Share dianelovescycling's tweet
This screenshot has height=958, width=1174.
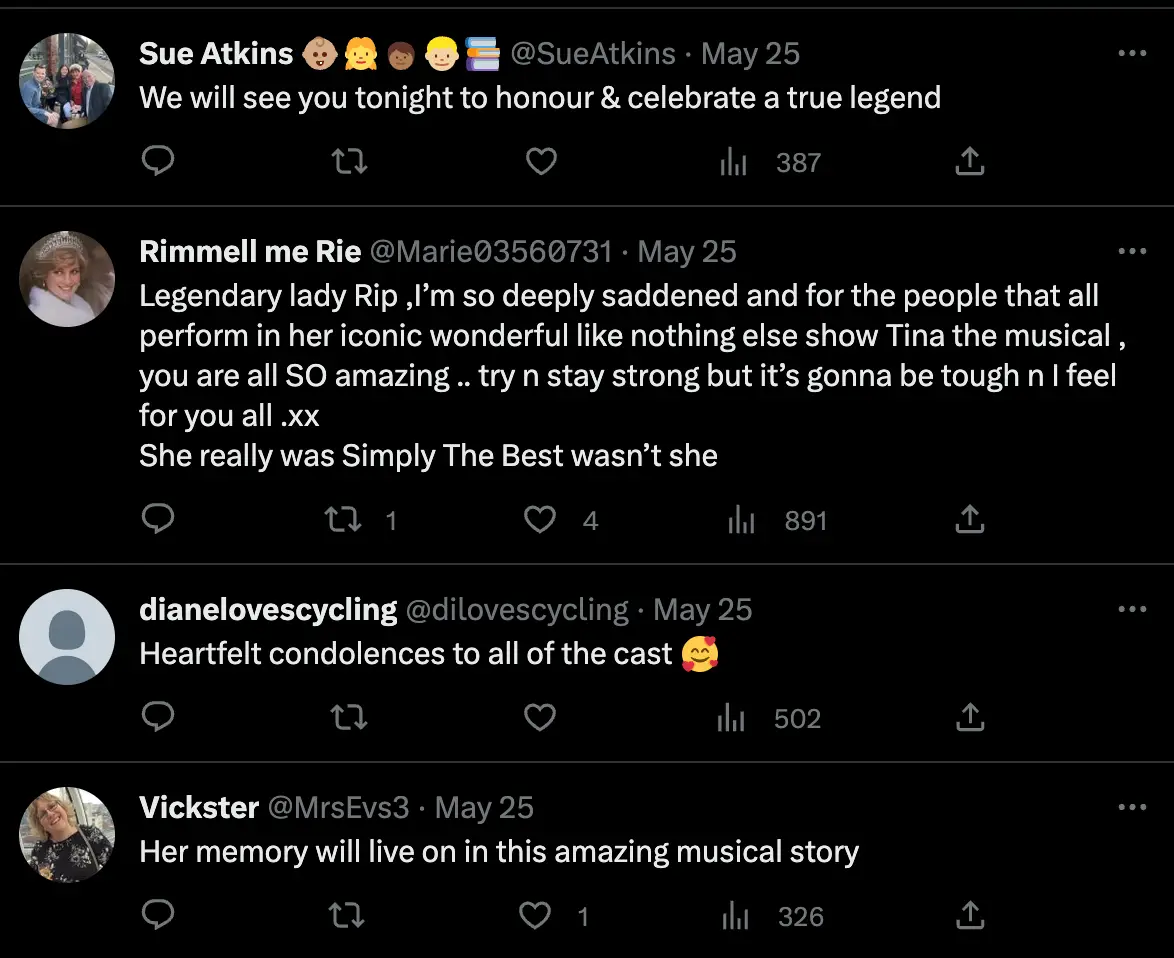[x=969, y=717]
